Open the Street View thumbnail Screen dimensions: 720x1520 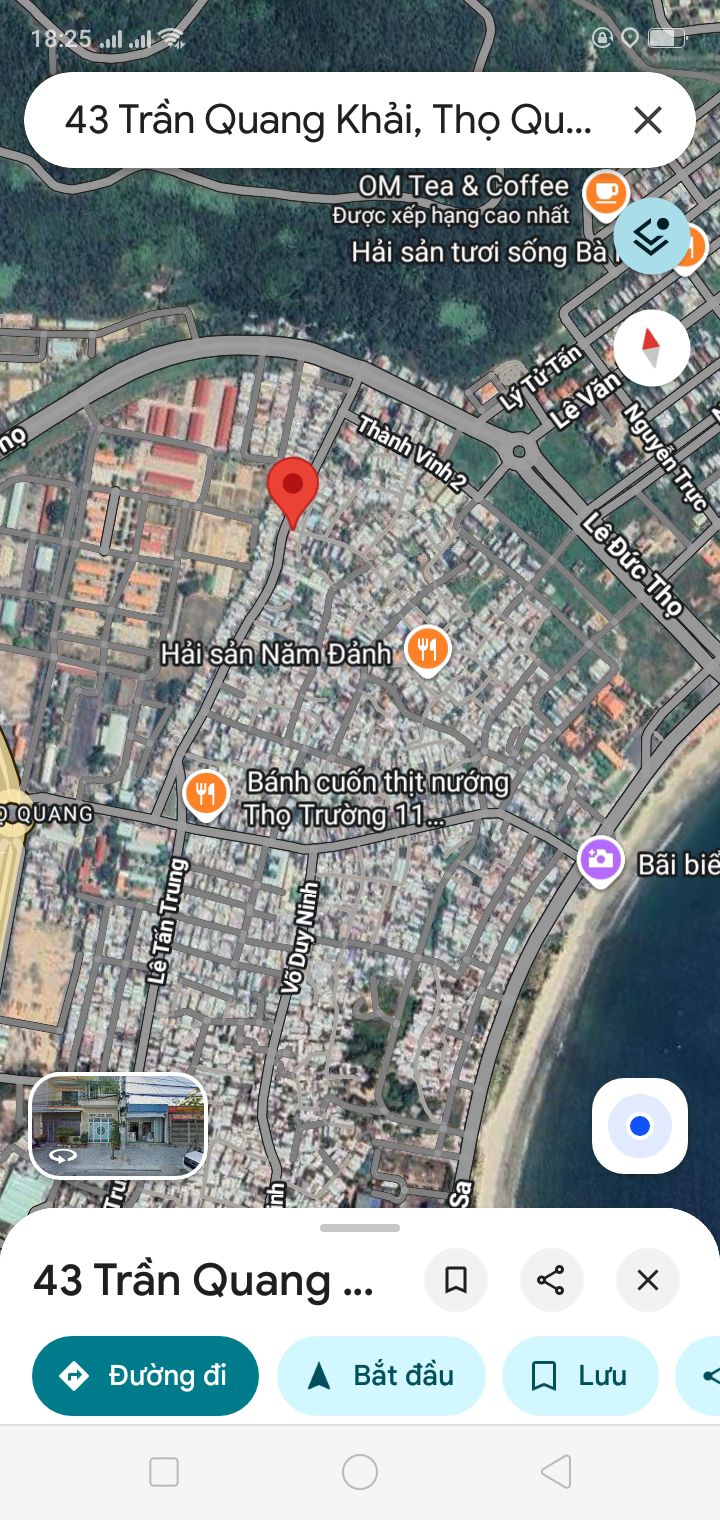118,1126
